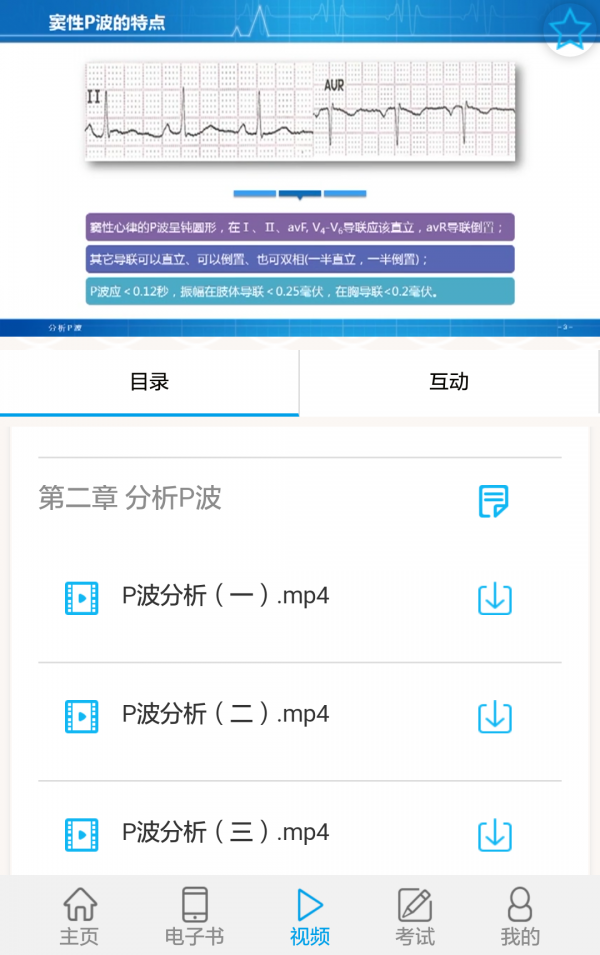Viewport: 600px width, 955px height.
Task: Favorite this video with the star icon
Action: point(570,30)
